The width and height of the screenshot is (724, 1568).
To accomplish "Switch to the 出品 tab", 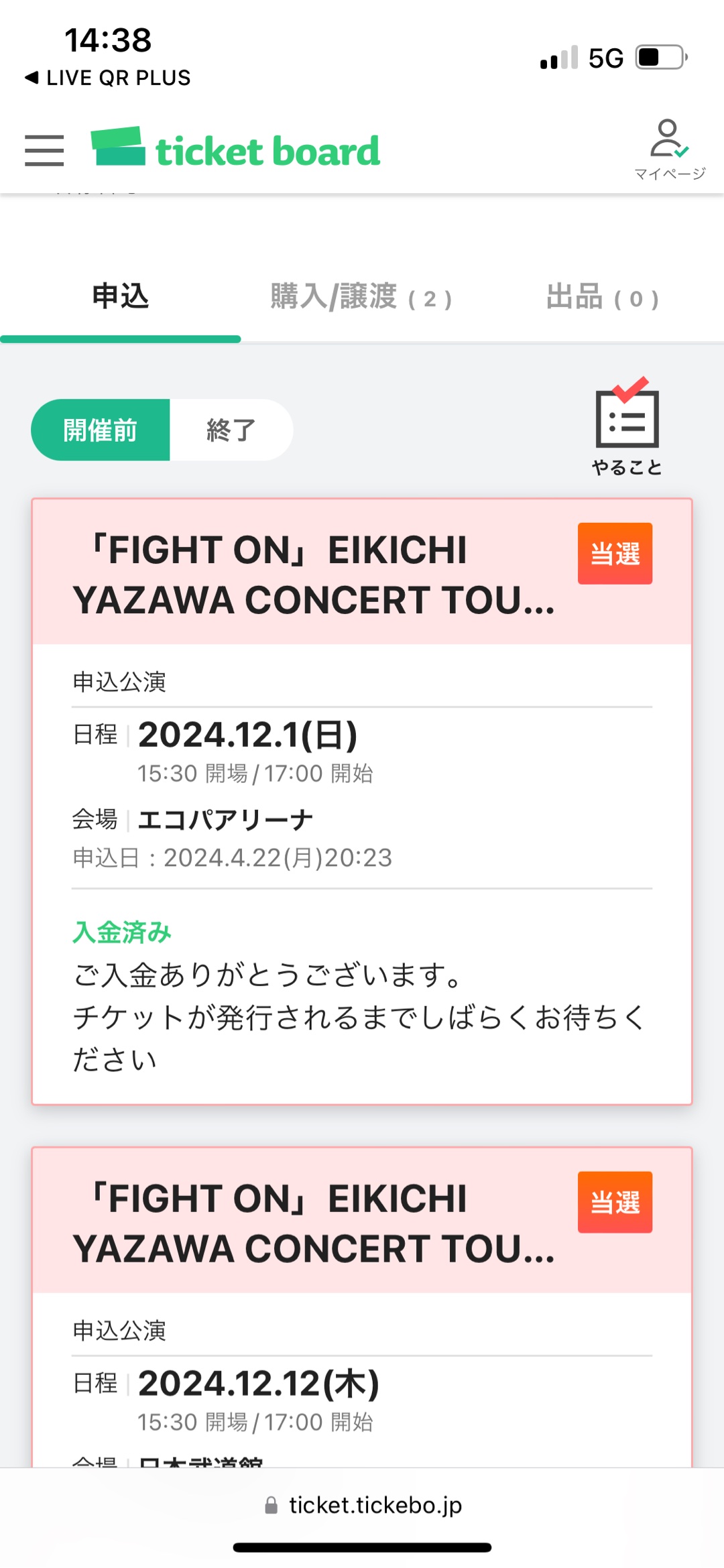I will coord(602,298).
